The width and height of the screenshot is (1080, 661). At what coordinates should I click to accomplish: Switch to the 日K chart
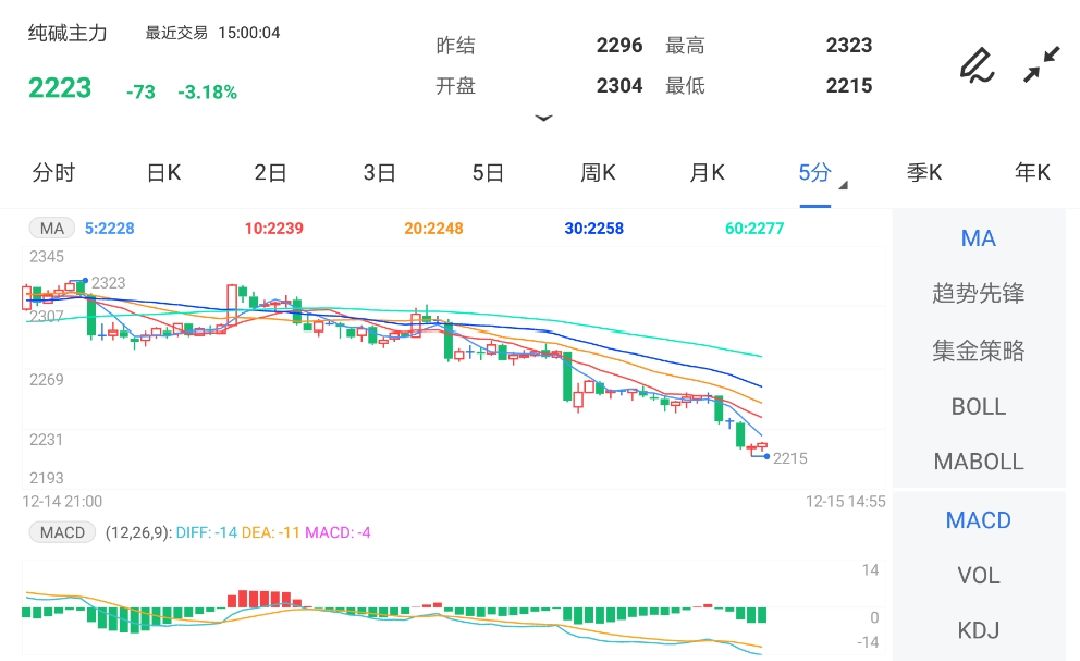click(163, 173)
